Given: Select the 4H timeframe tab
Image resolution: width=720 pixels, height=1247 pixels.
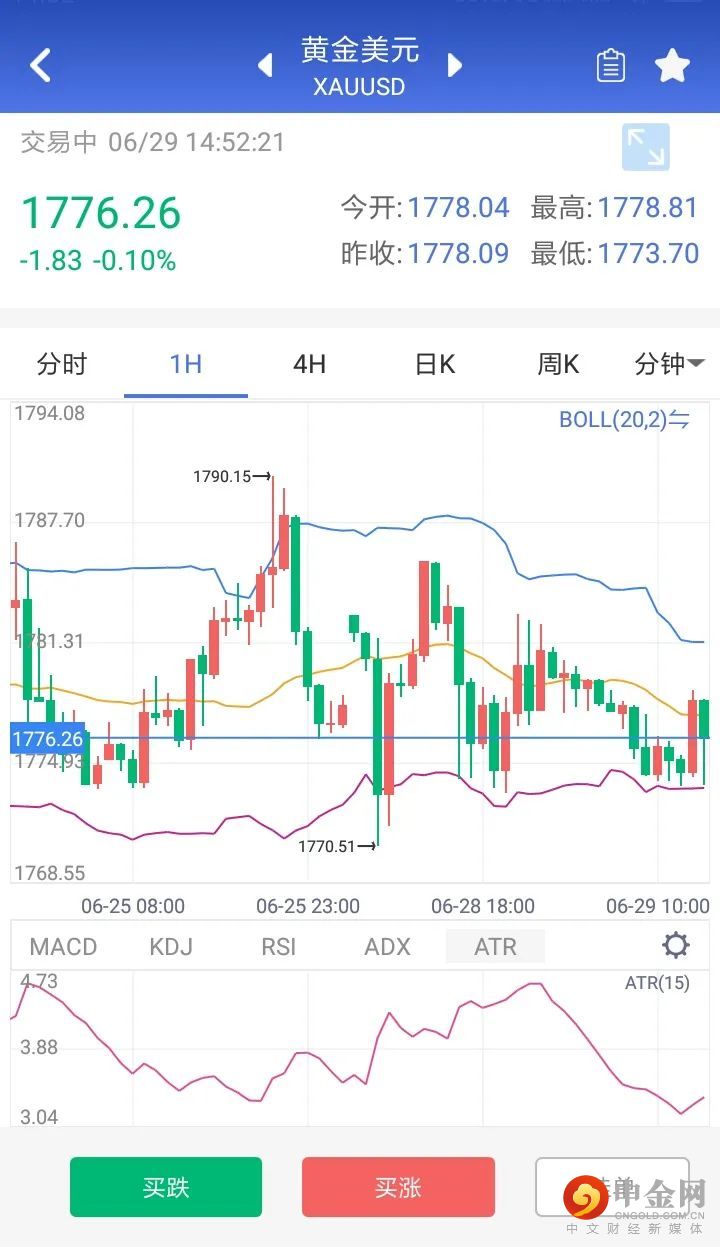Looking at the screenshot, I should pyautogui.click(x=309, y=364).
